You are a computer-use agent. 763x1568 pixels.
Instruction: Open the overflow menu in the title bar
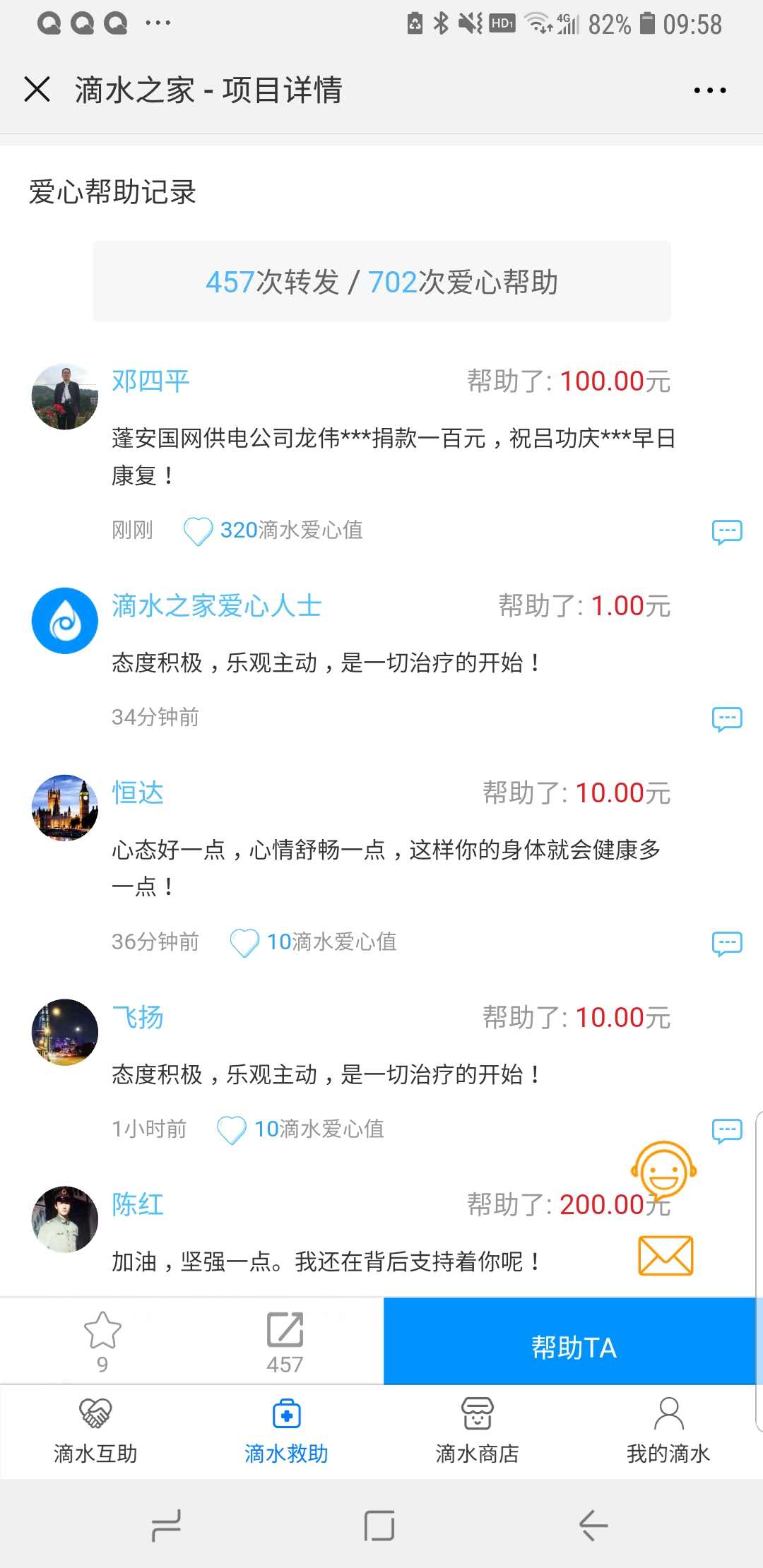(709, 90)
